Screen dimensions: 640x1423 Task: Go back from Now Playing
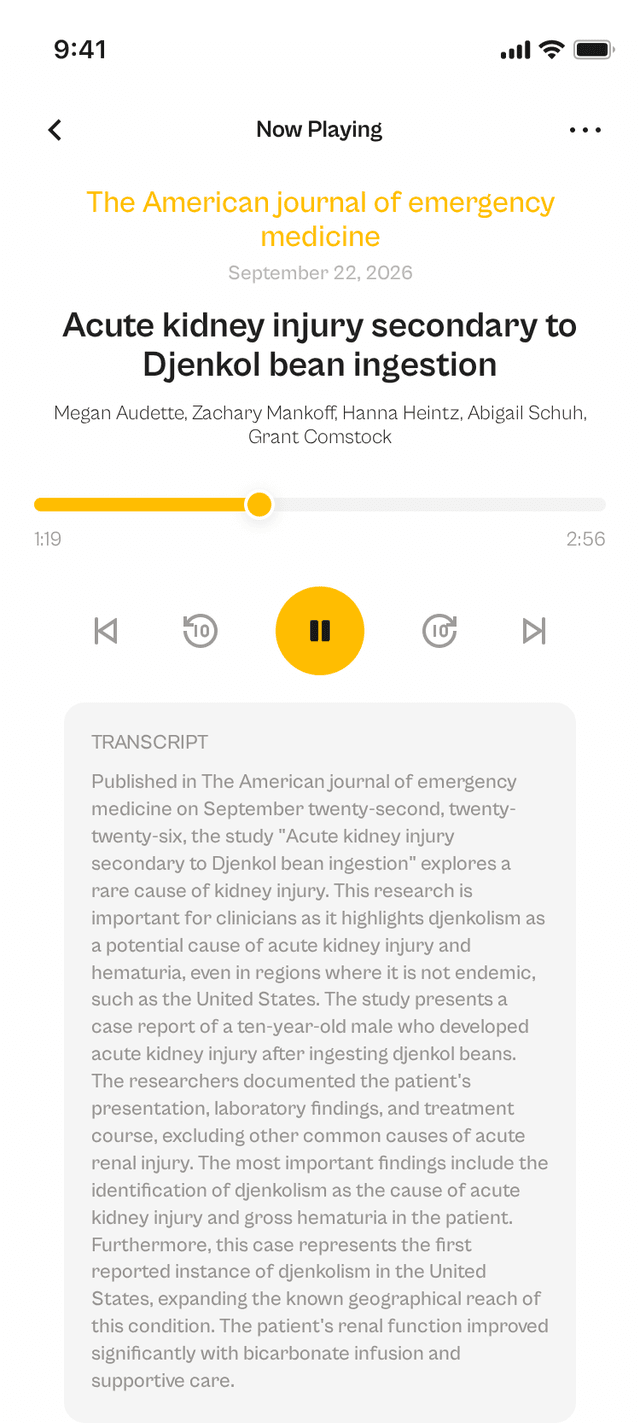(x=55, y=130)
